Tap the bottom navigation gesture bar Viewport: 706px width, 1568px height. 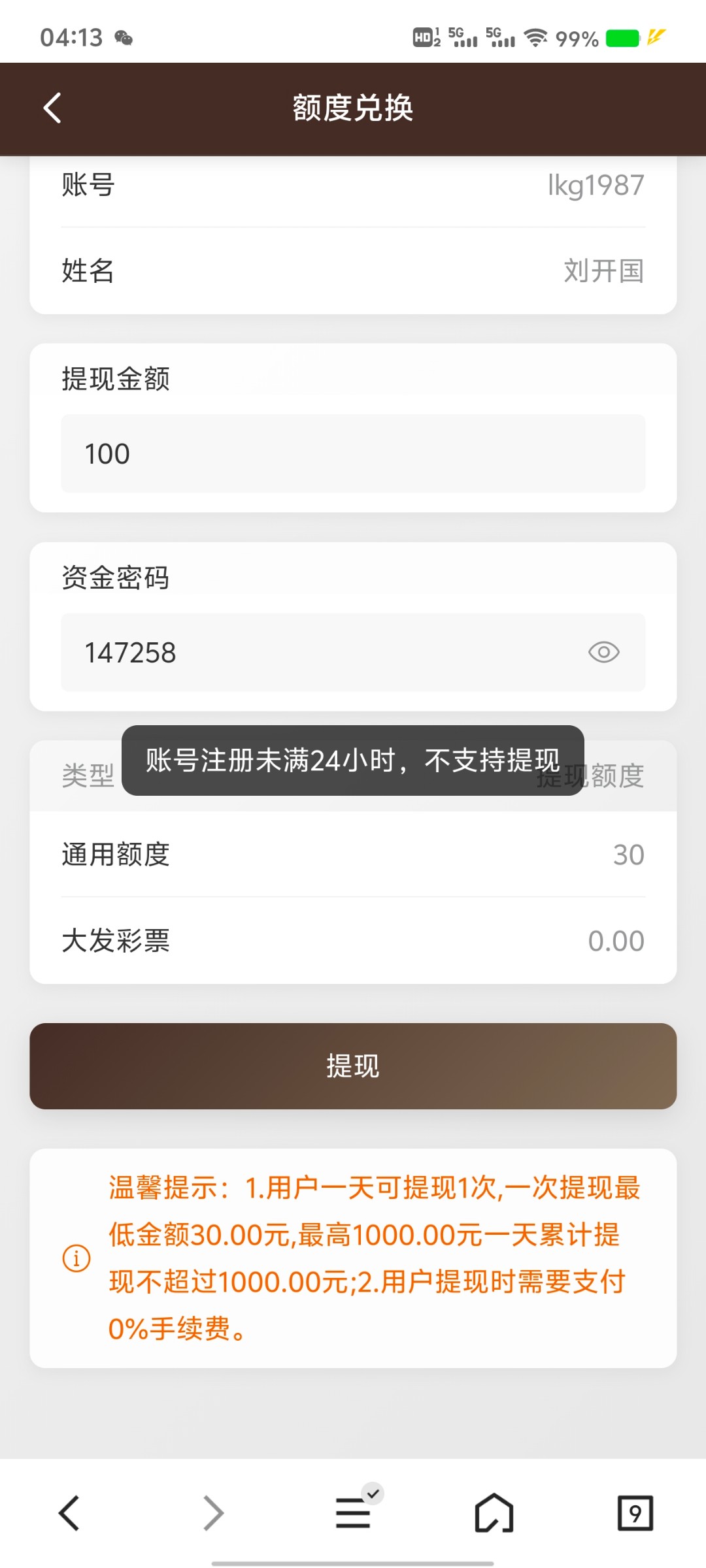click(353, 1560)
